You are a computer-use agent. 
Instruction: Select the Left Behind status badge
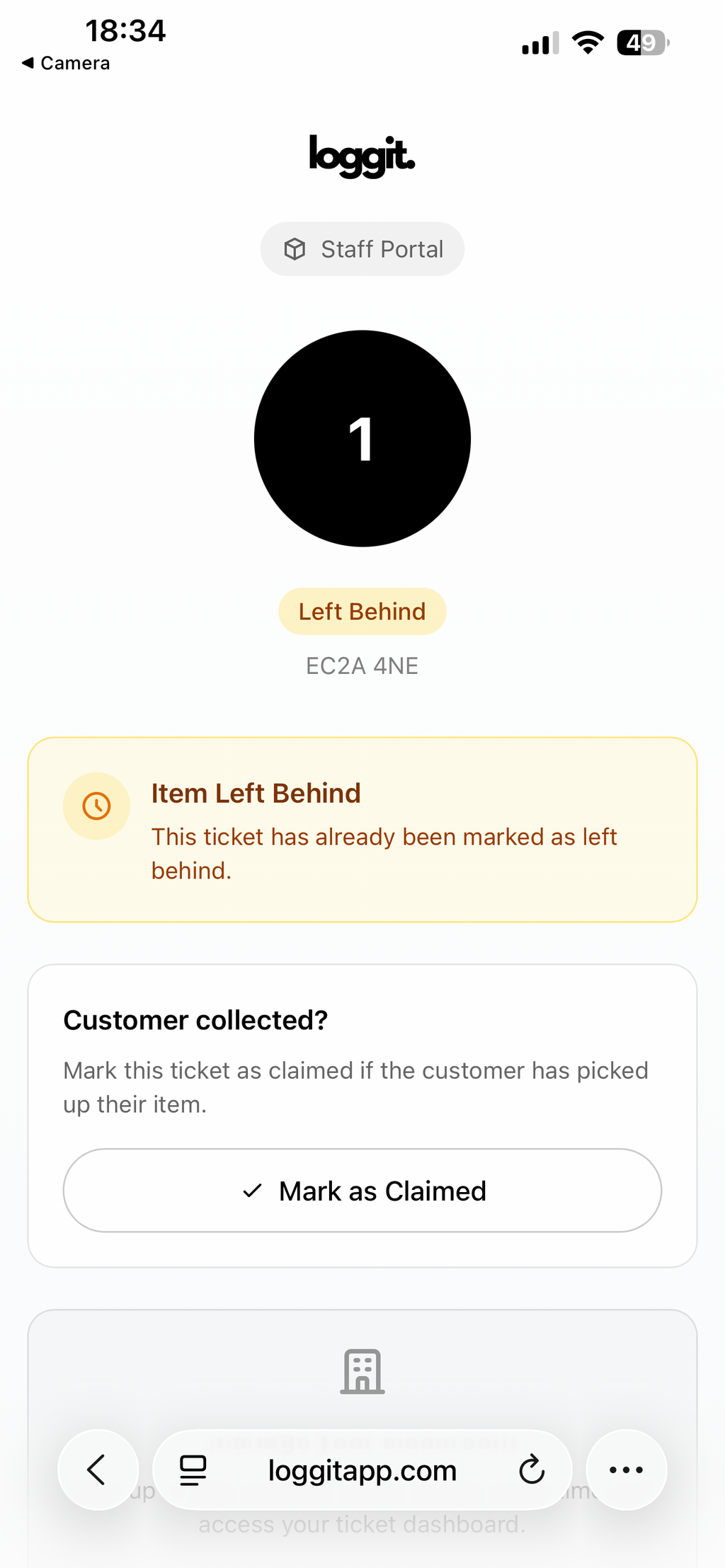[x=362, y=611]
